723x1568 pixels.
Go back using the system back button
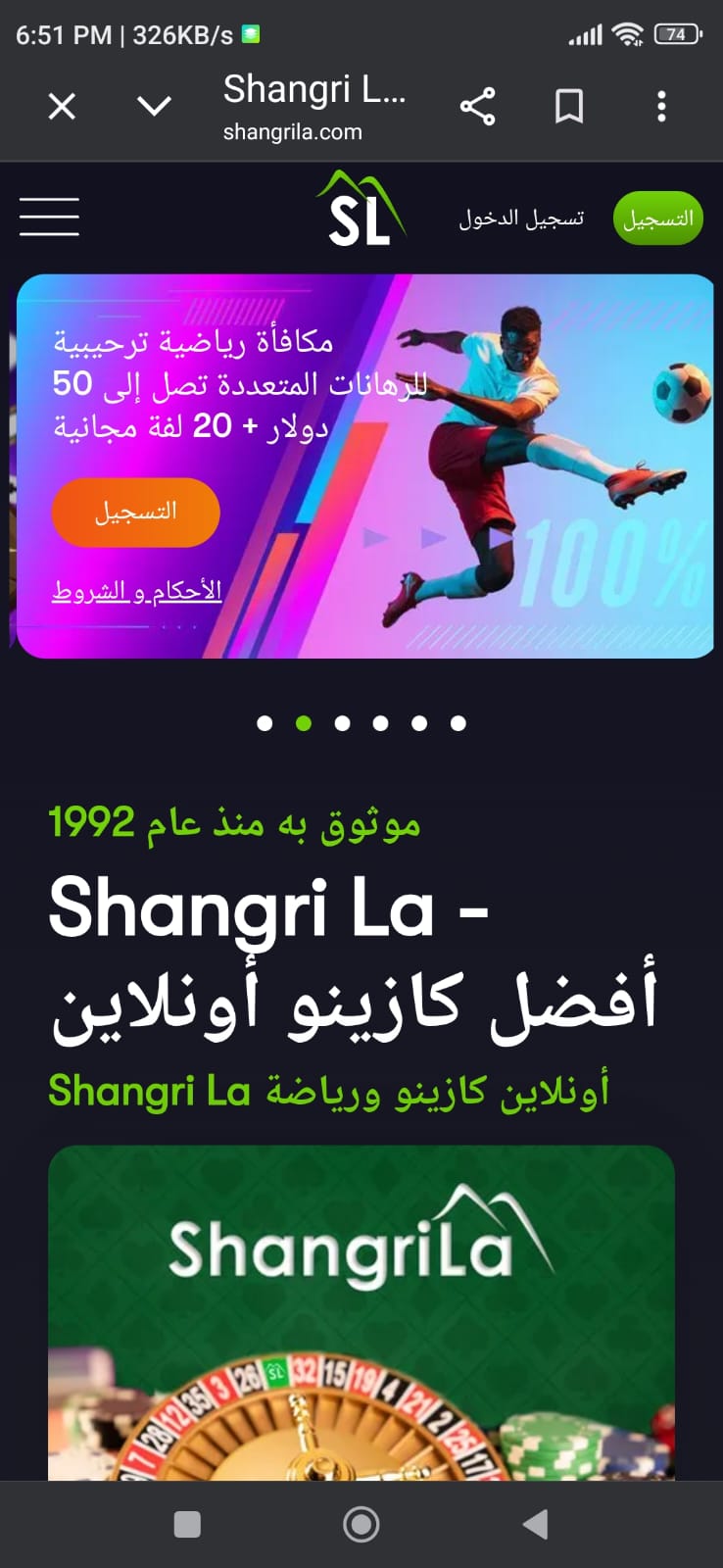coord(535,1524)
